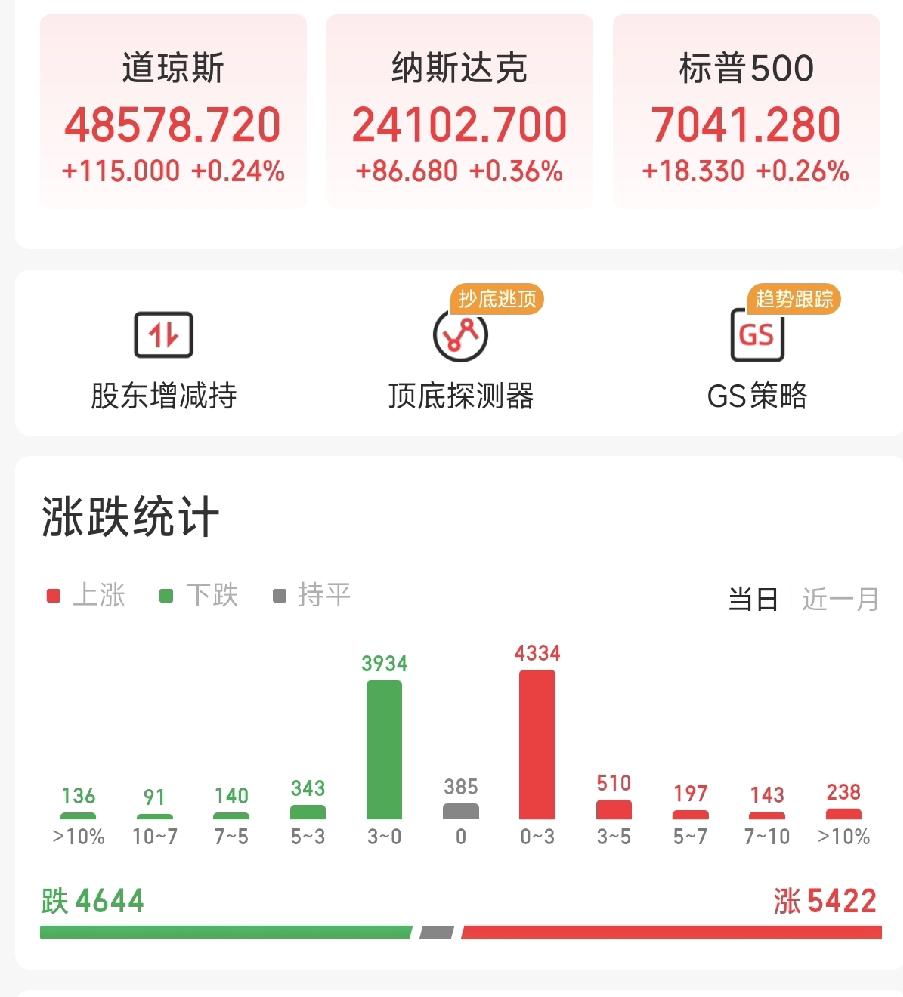Viewport: 903px width, 997px height.
Task: Select the green 3~0 bar
Action: pos(383,750)
